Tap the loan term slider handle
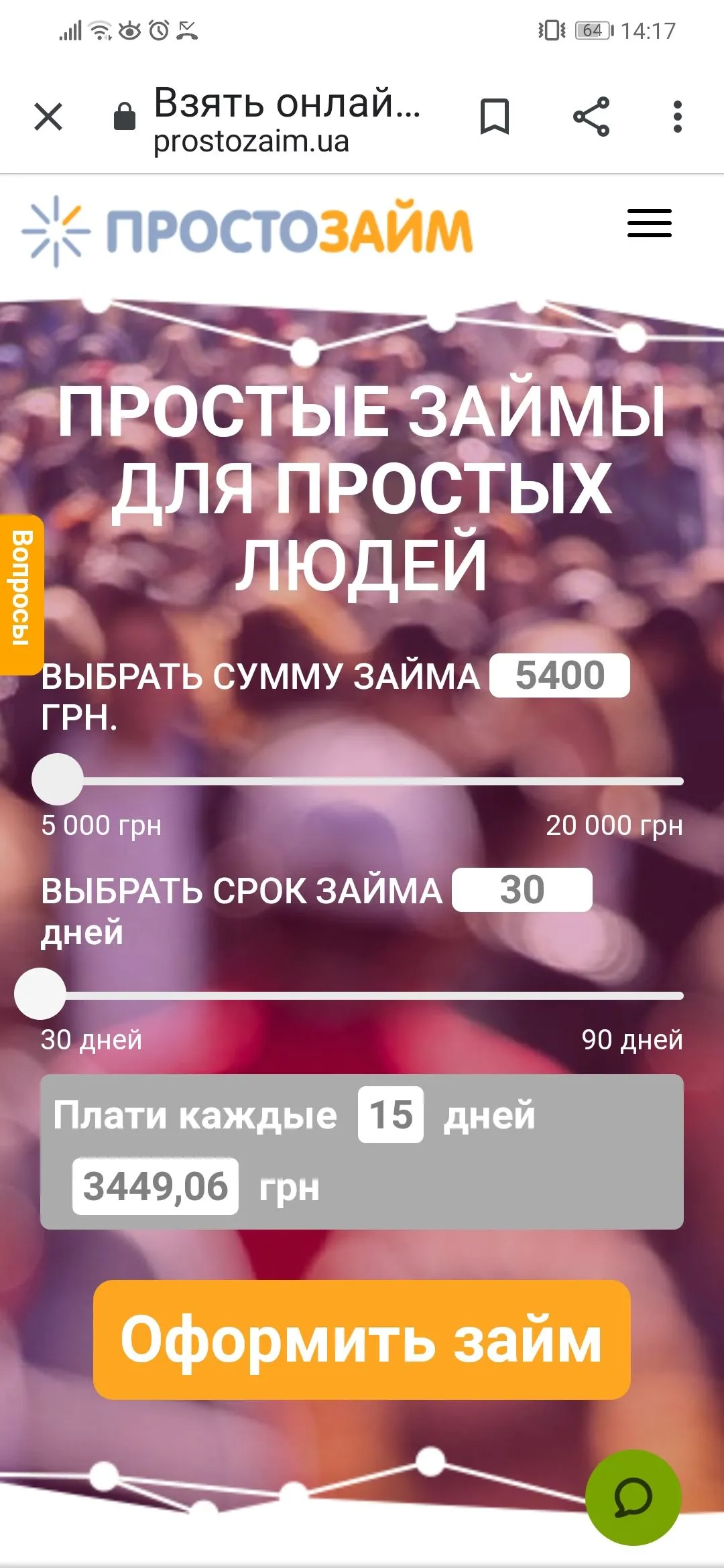Viewport: 724px width, 1568px height. [40, 994]
